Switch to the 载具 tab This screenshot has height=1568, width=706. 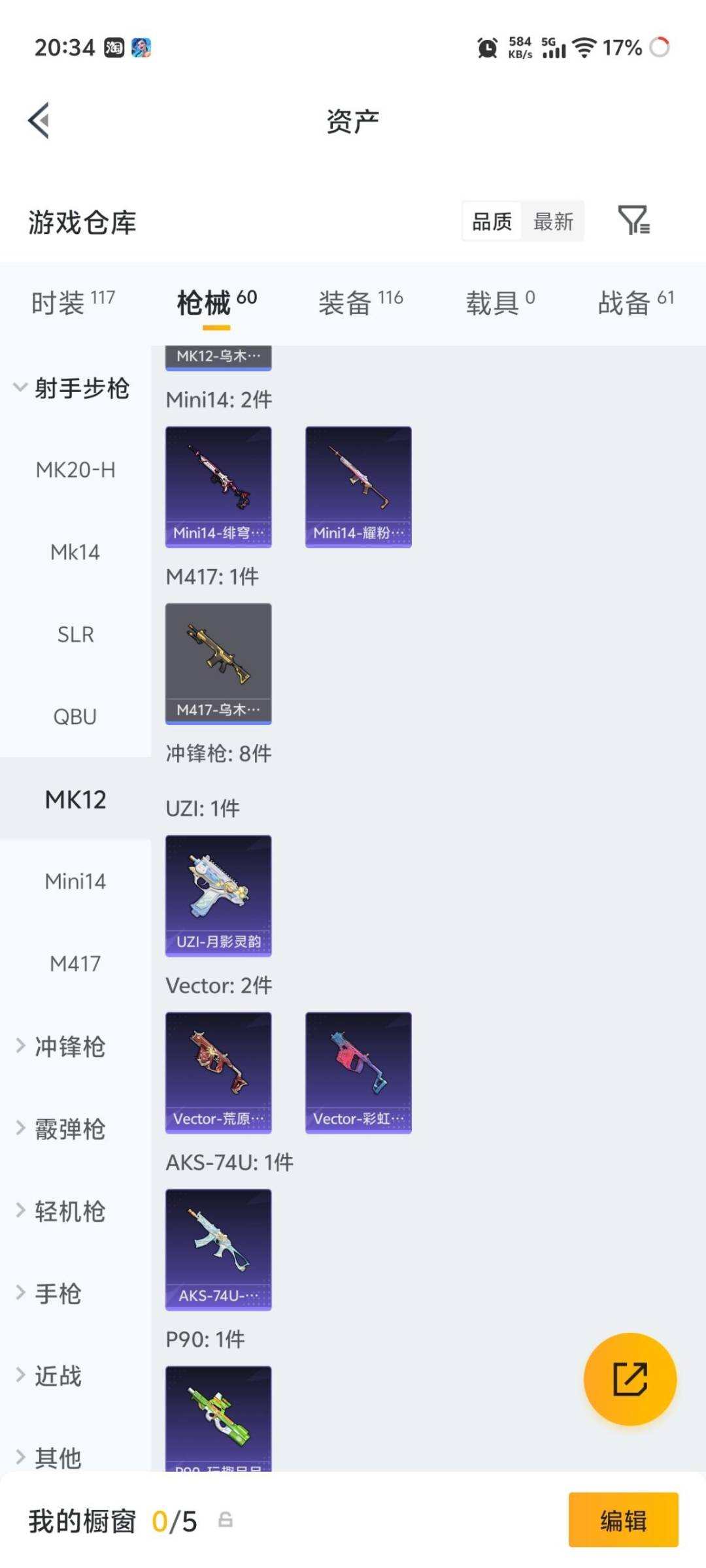point(501,302)
